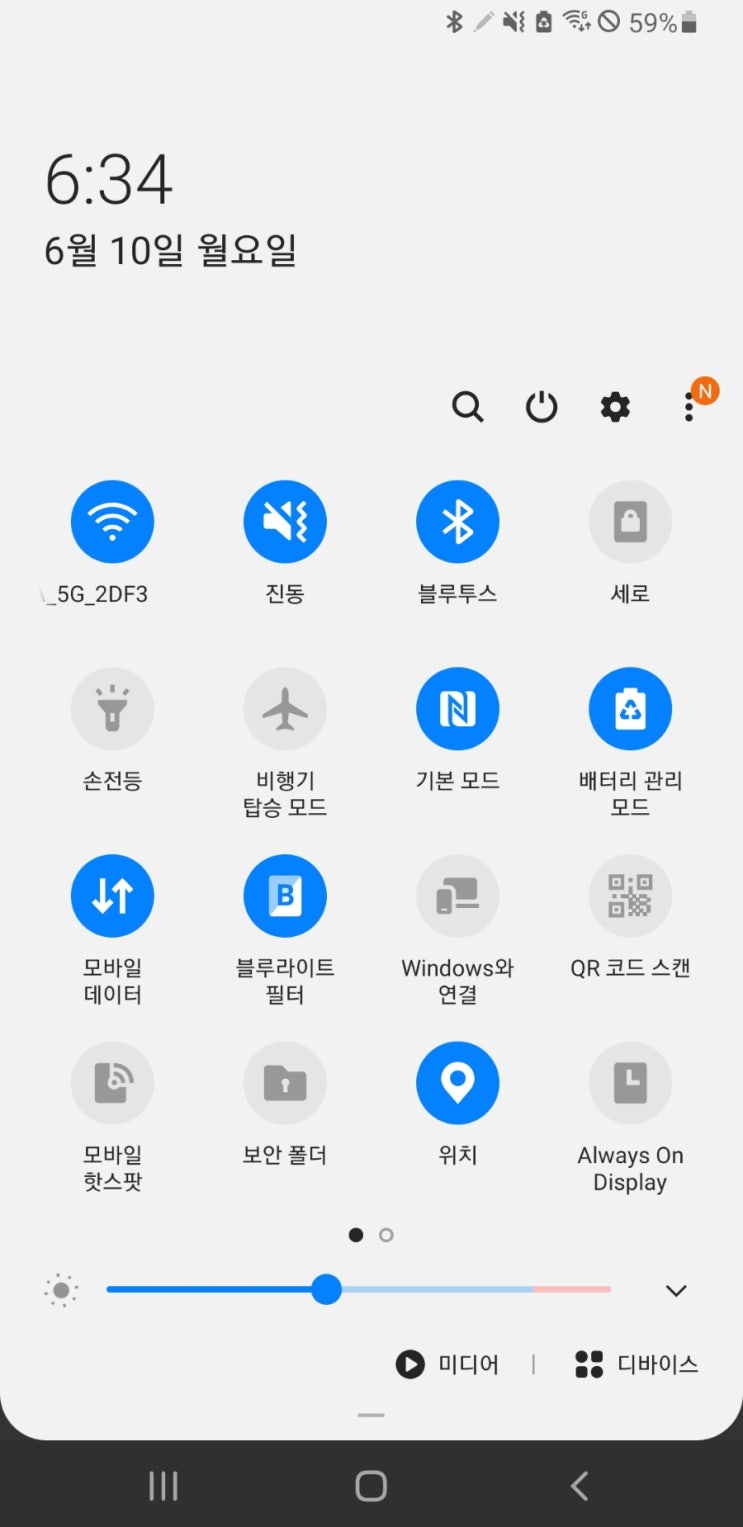
Task: Tap the home button in navigation bar
Action: (371, 1486)
